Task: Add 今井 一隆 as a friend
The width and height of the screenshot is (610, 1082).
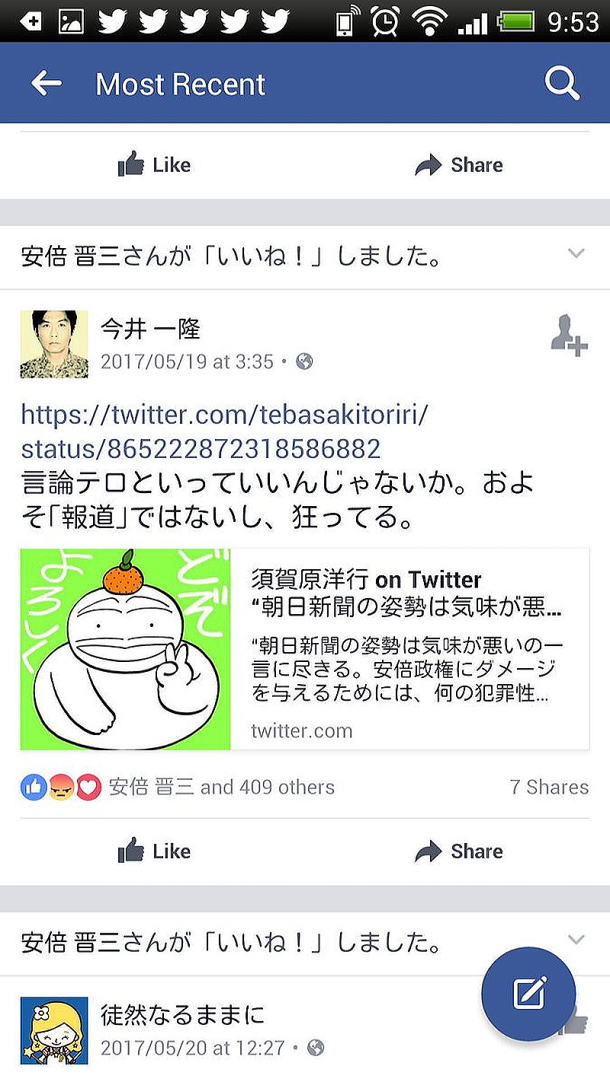Action: click(568, 334)
